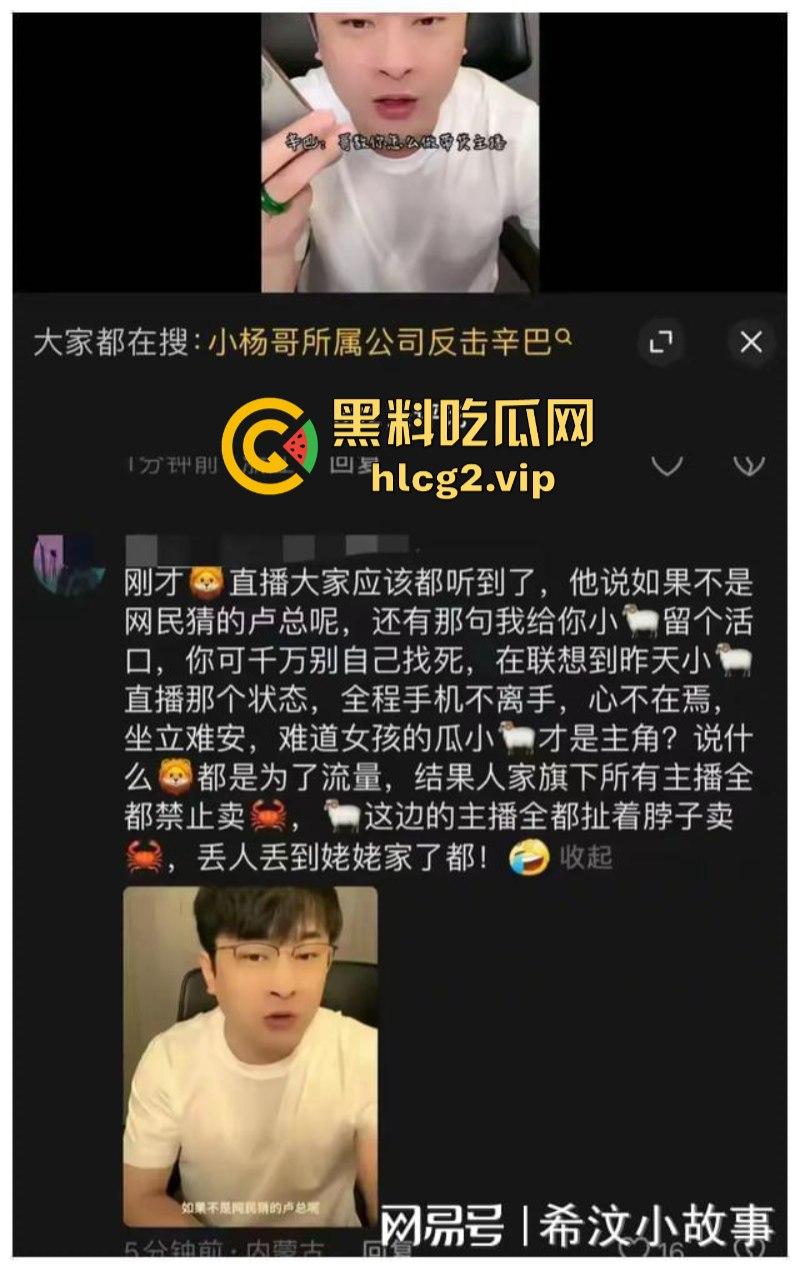The width and height of the screenshot is (800, 1268).
Task: Collapse the long comment via 收起
Action: point(586,857)
